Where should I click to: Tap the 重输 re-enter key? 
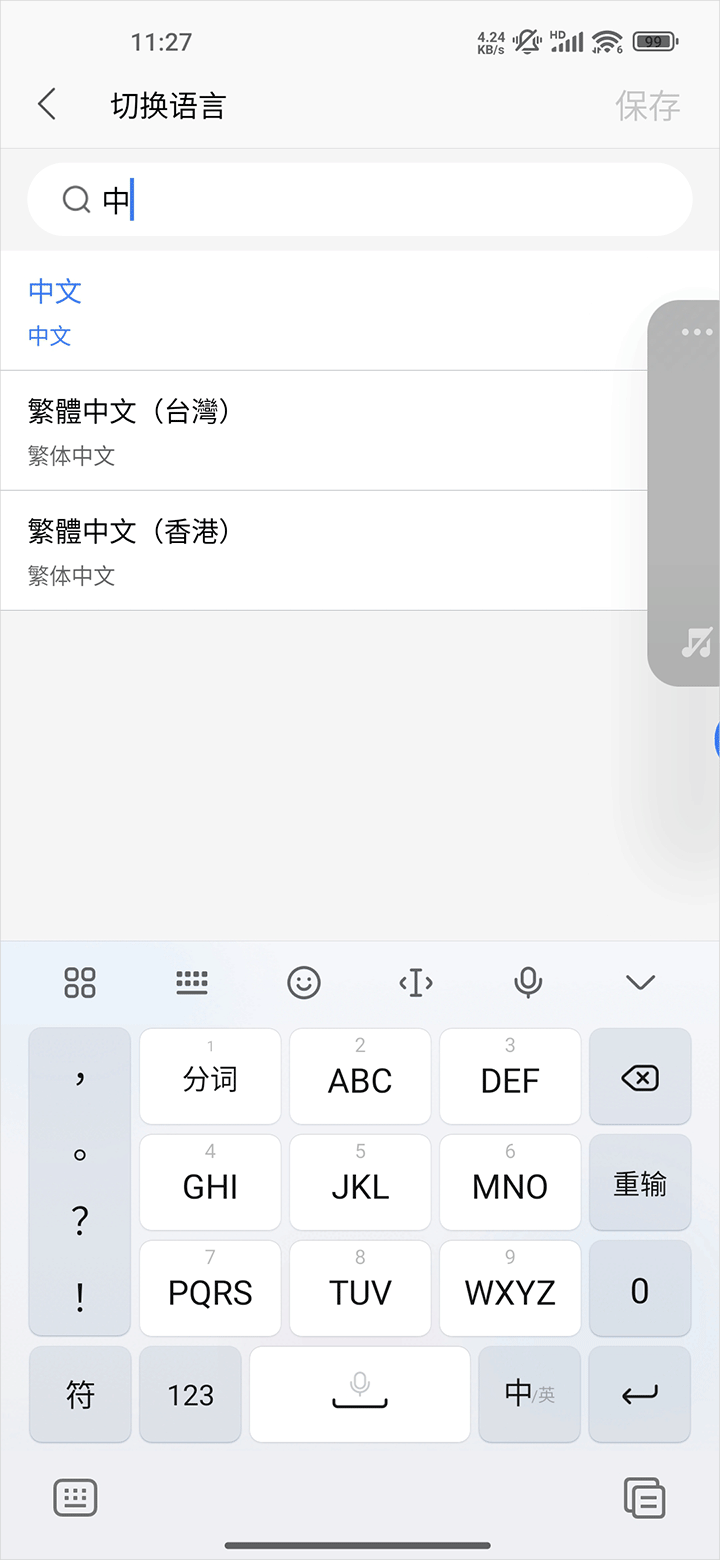click(x=640, y=1184)
